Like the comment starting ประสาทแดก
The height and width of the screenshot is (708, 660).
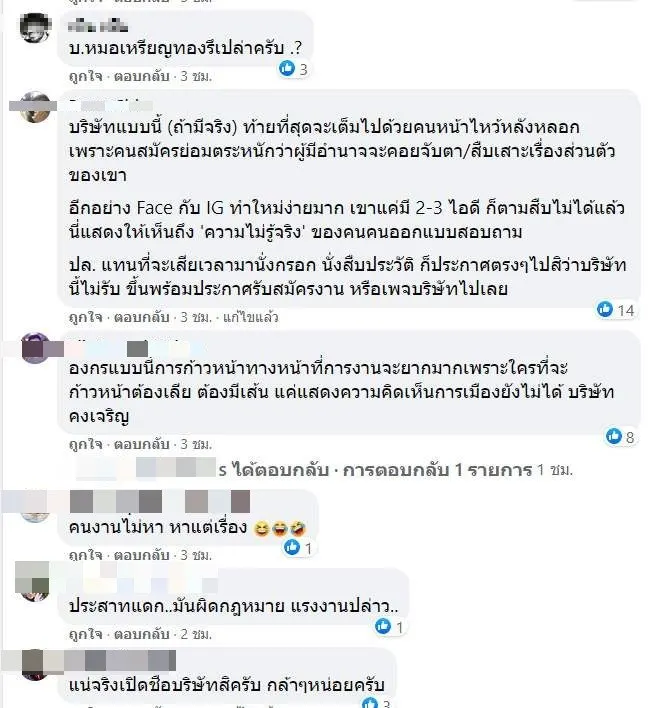(x=82, y=633)
